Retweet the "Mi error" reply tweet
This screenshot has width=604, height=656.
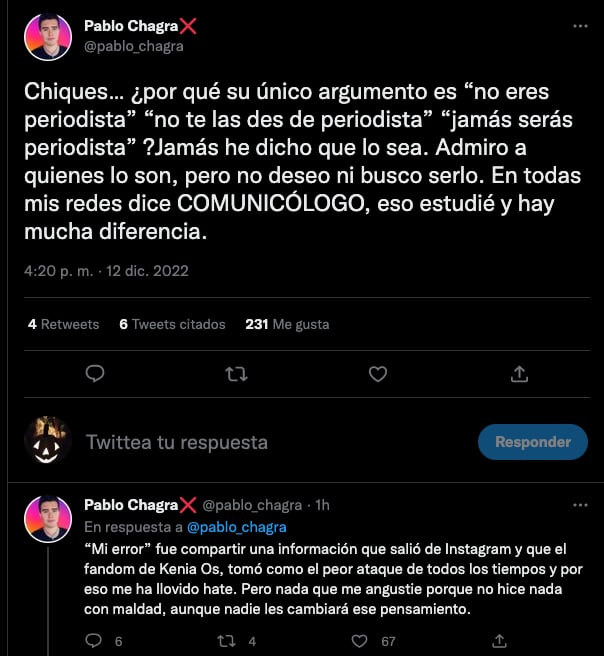click(226, 641)
